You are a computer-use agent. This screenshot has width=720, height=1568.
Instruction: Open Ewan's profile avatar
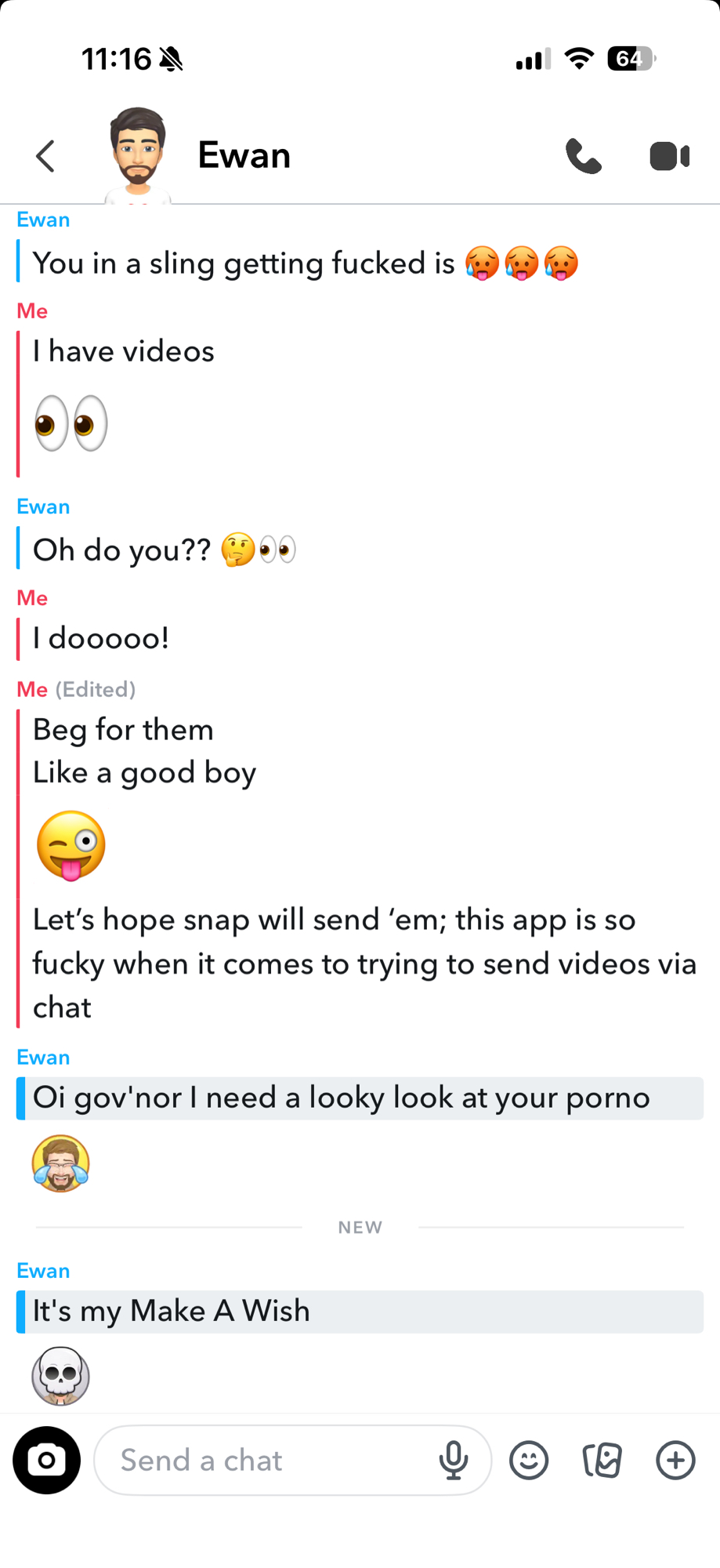click(x=138, y=153)
